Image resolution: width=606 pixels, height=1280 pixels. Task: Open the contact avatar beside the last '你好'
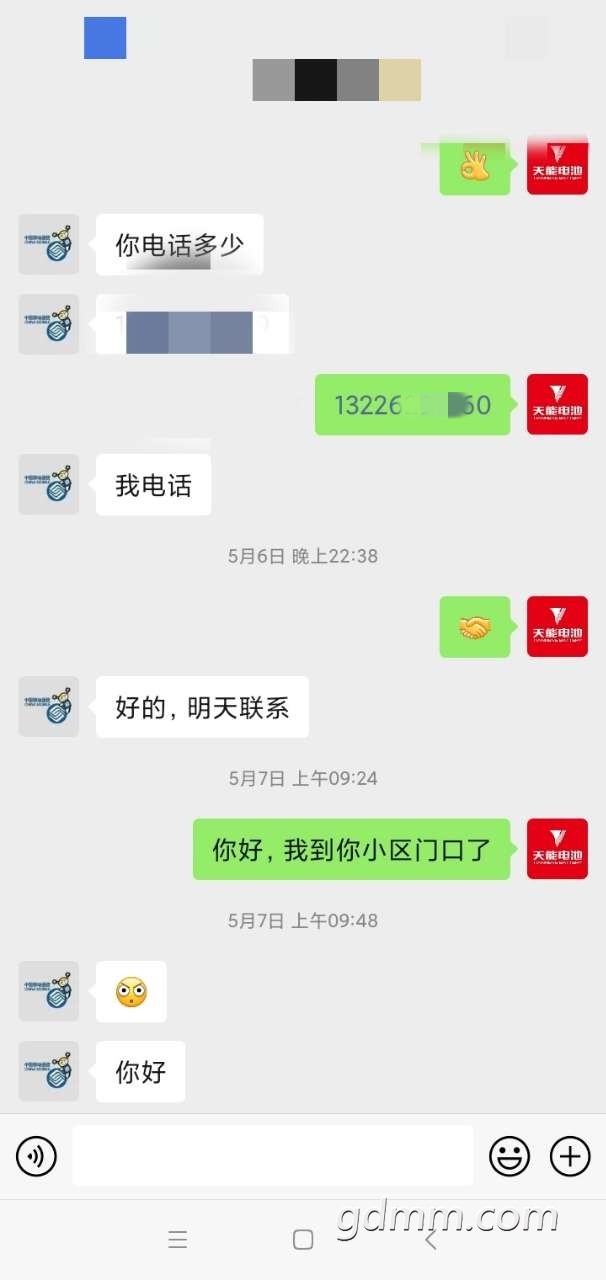click(48, 1072)
